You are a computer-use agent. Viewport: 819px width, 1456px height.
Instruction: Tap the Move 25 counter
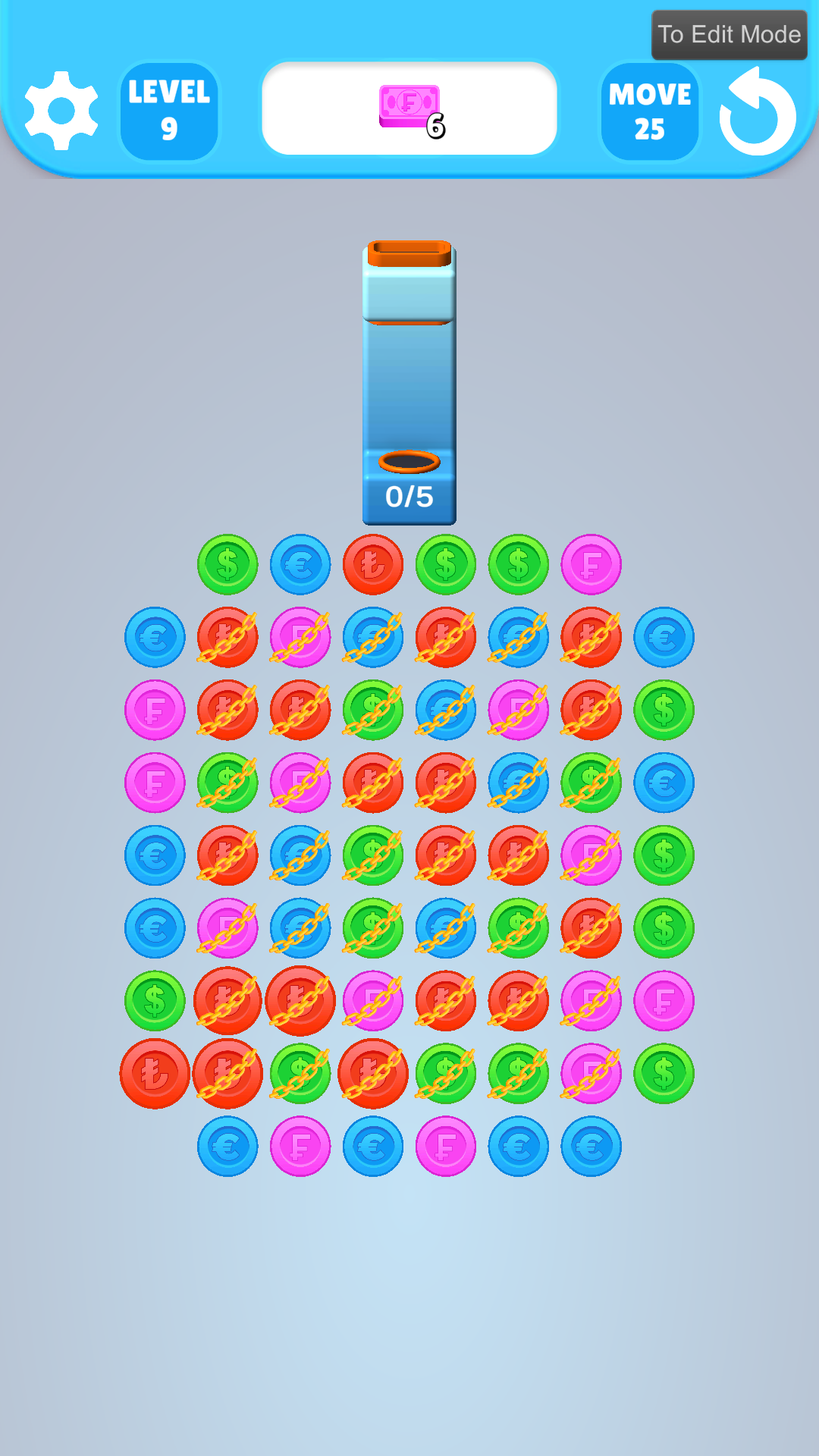click(x=648, y=110)
